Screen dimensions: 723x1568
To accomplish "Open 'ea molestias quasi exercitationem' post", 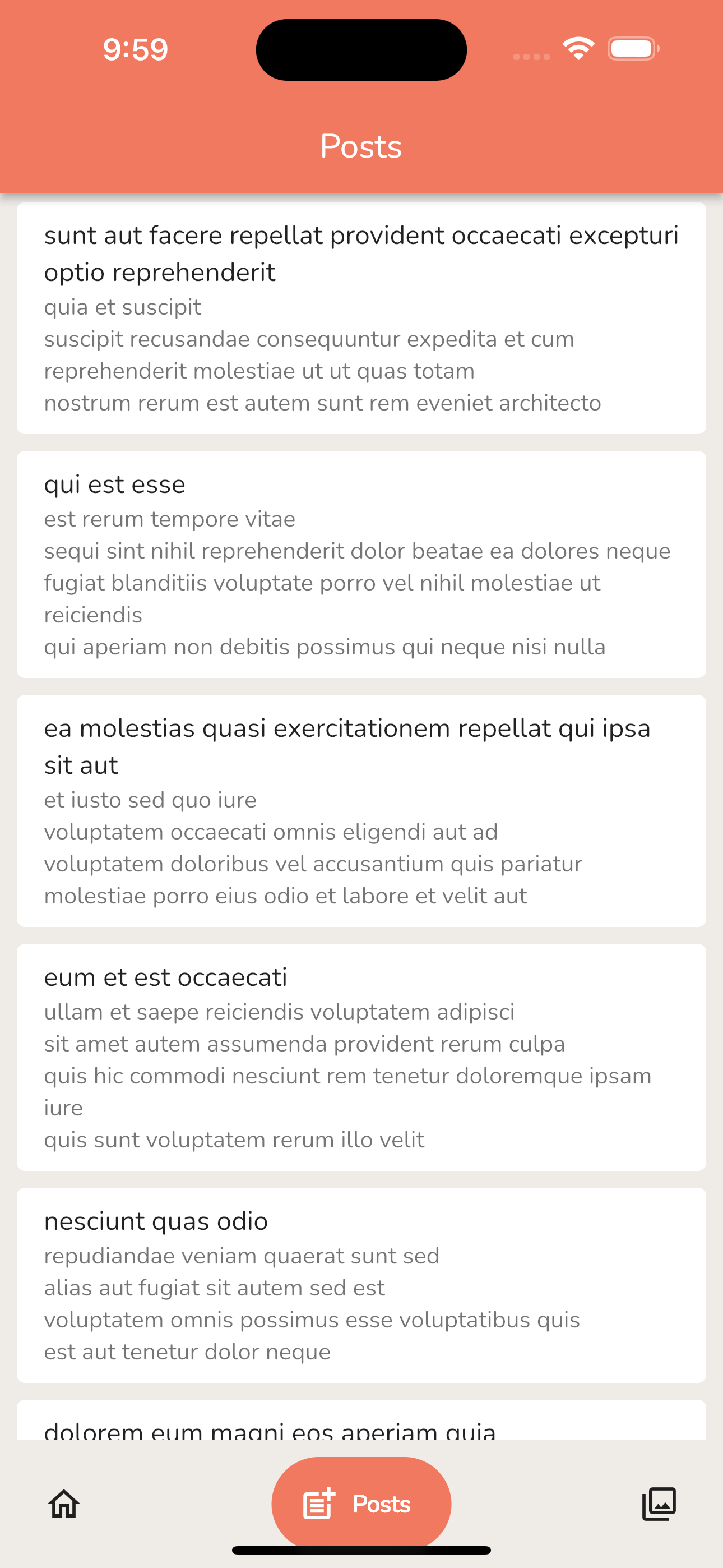I will coord(361,810).
